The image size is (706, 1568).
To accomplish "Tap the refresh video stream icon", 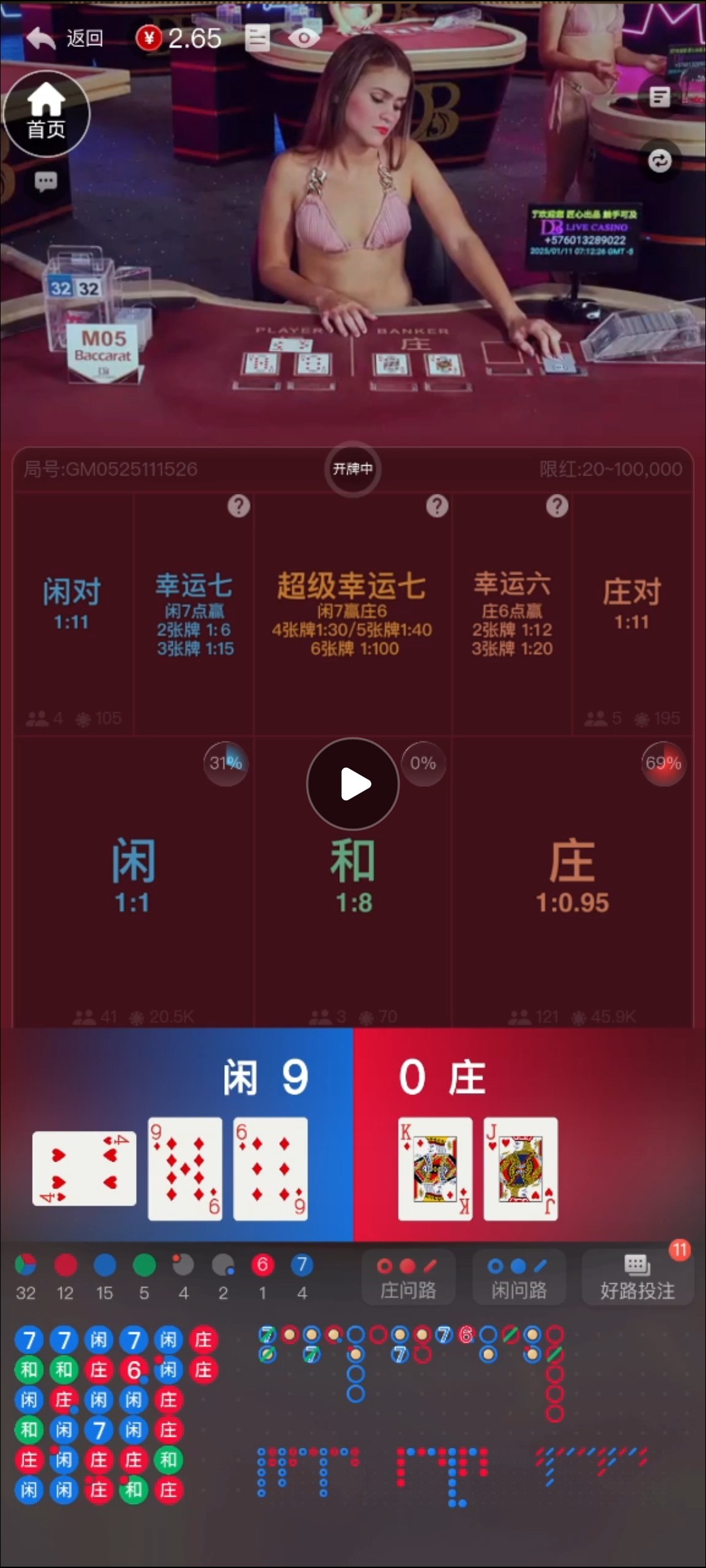I will [x=660, y=161].
